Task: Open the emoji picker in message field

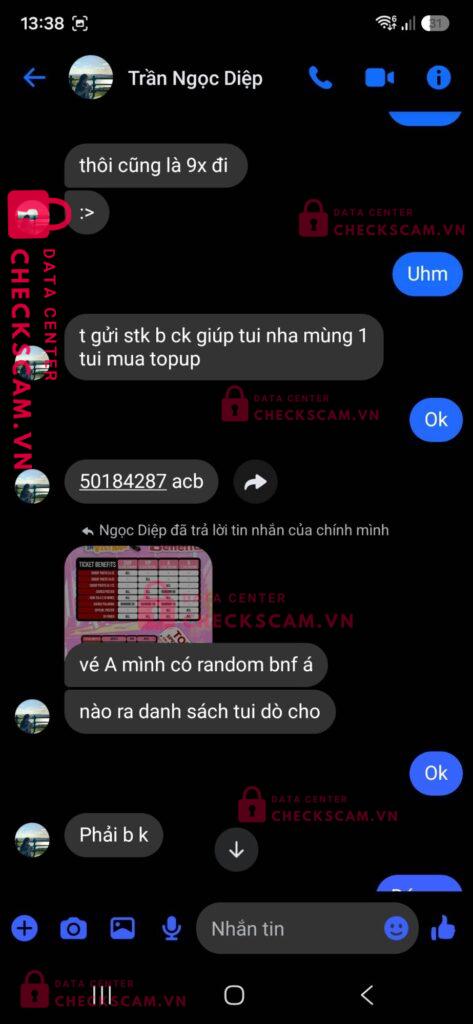Action: 396,928
